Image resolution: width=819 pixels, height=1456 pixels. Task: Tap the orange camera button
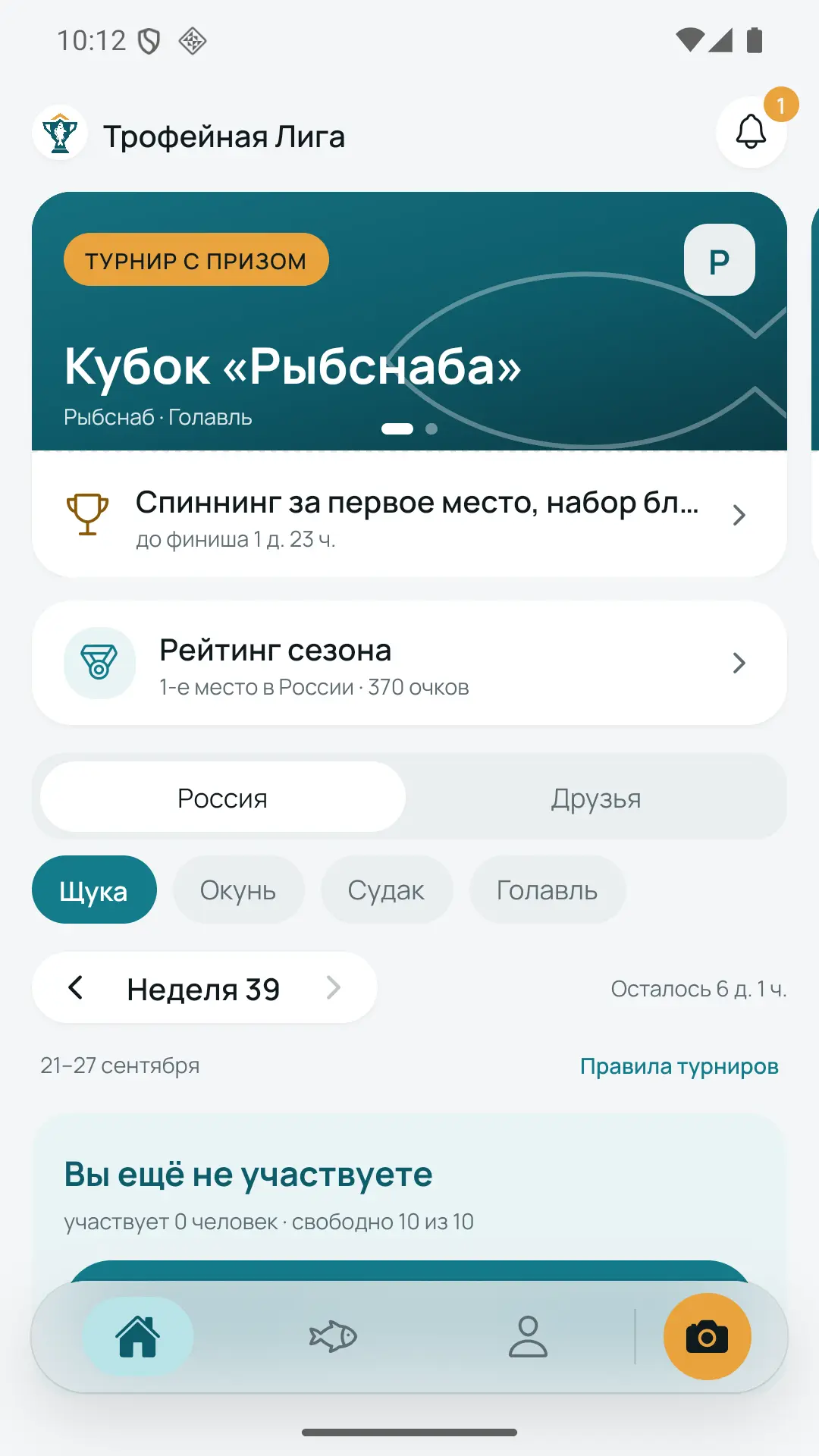pos(707,1336)
